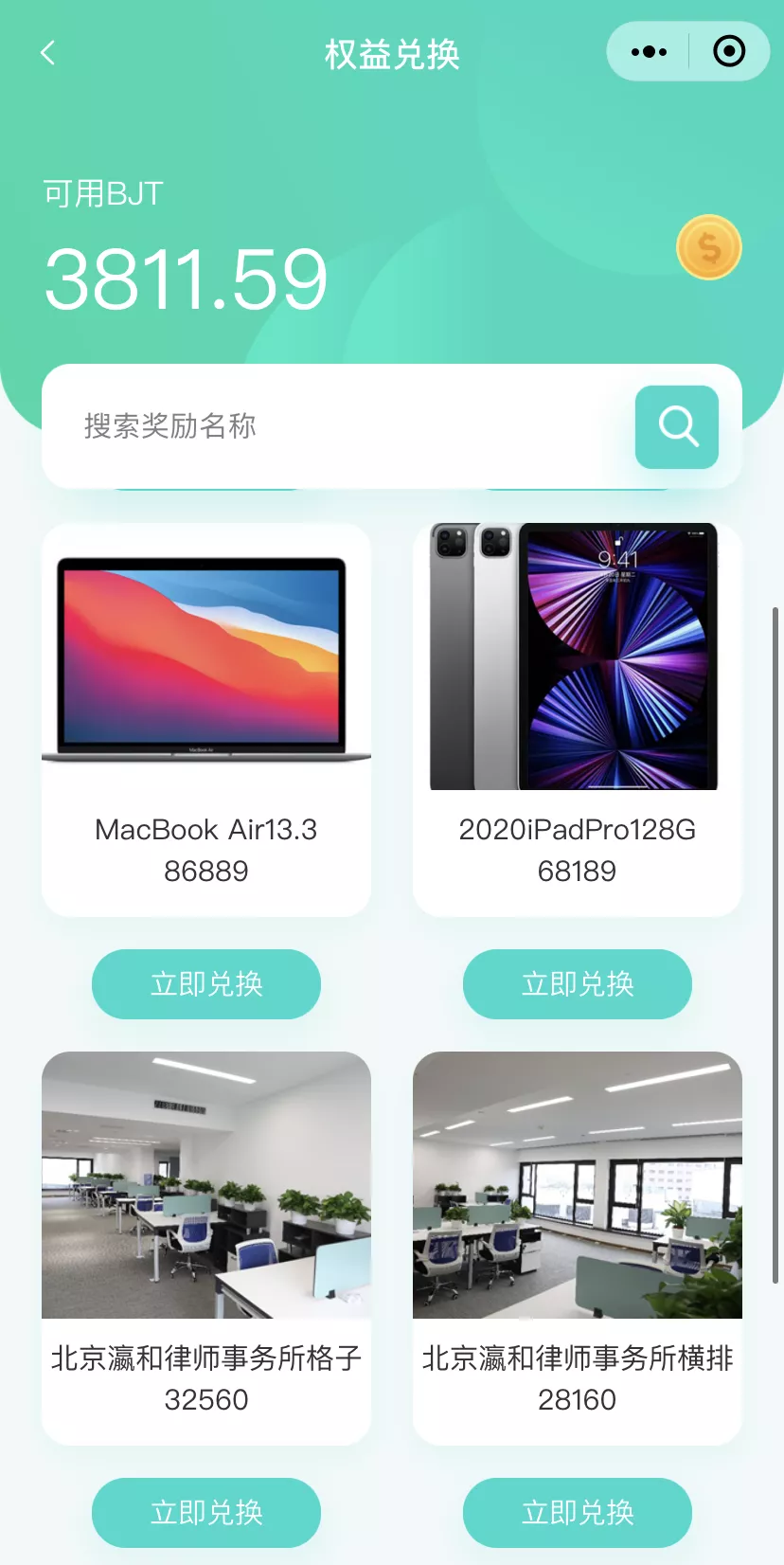Image resolution: width=784 pixels, height=1565 pixels.
Task: Open the 2020iPadPro128G reward card
Action: click(577, 720)
